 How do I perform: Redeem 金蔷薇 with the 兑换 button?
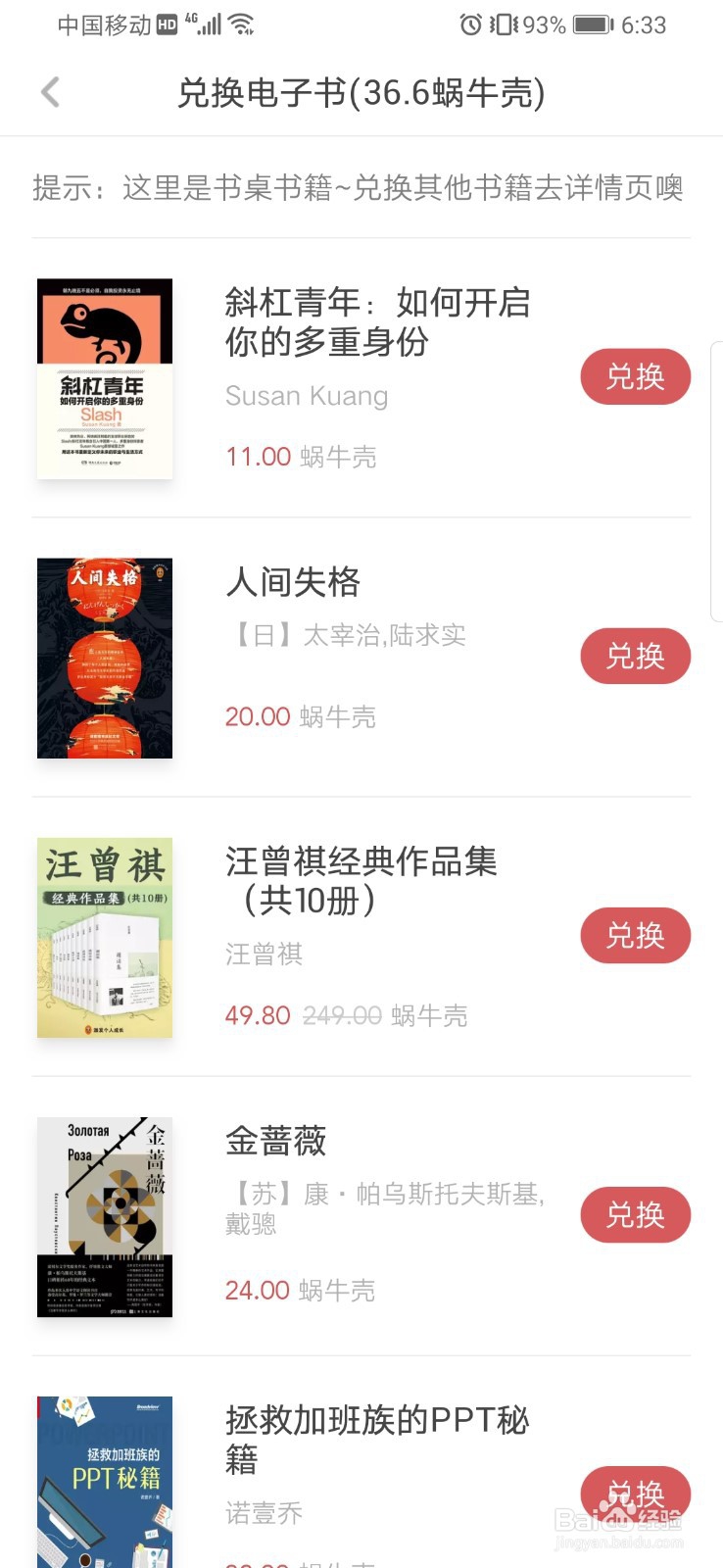[635, 1215]
